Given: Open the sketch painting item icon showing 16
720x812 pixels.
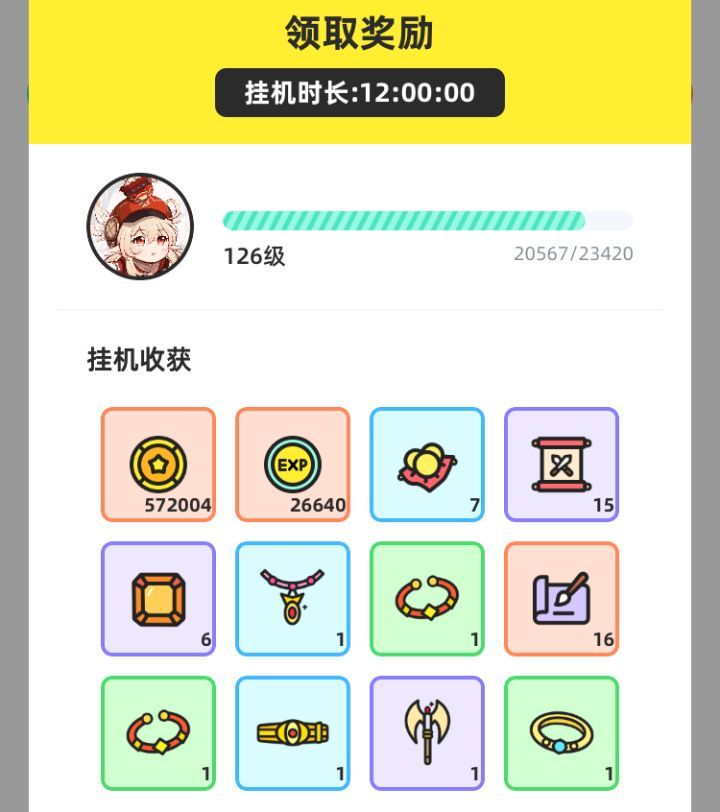Looking at the screenshot, I should [562, 597].
